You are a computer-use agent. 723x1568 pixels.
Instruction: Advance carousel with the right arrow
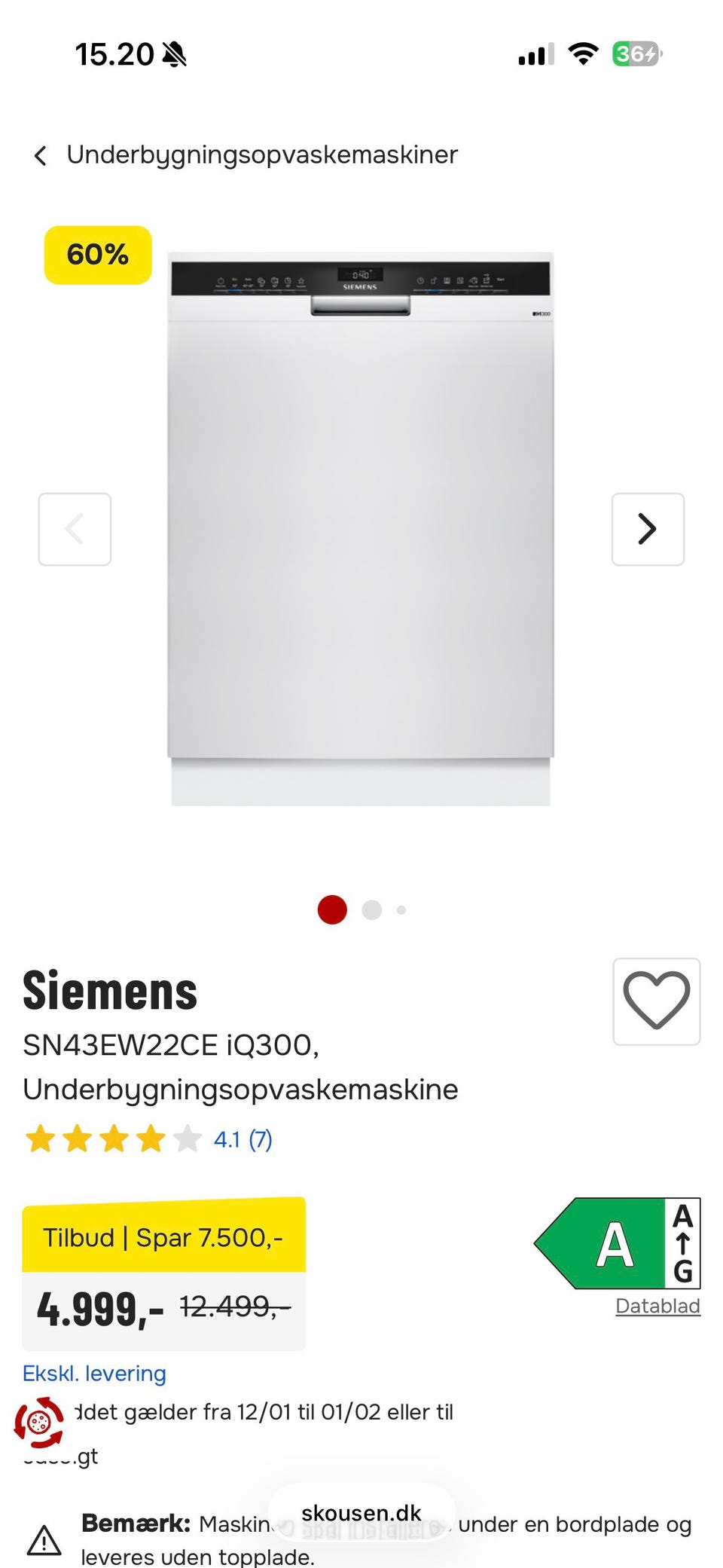click(648, 528)
